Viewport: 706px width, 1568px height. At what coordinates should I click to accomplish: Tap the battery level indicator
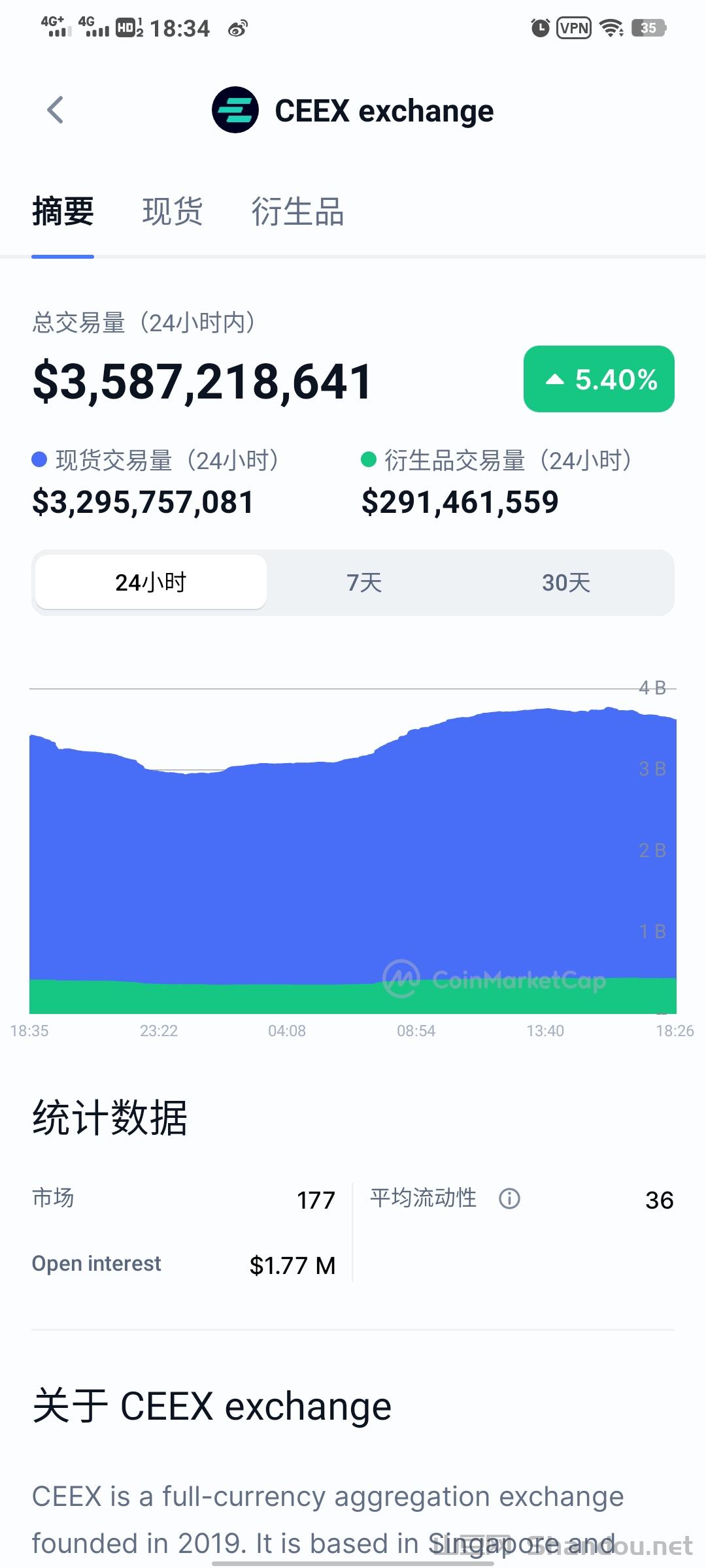point(648,27)
